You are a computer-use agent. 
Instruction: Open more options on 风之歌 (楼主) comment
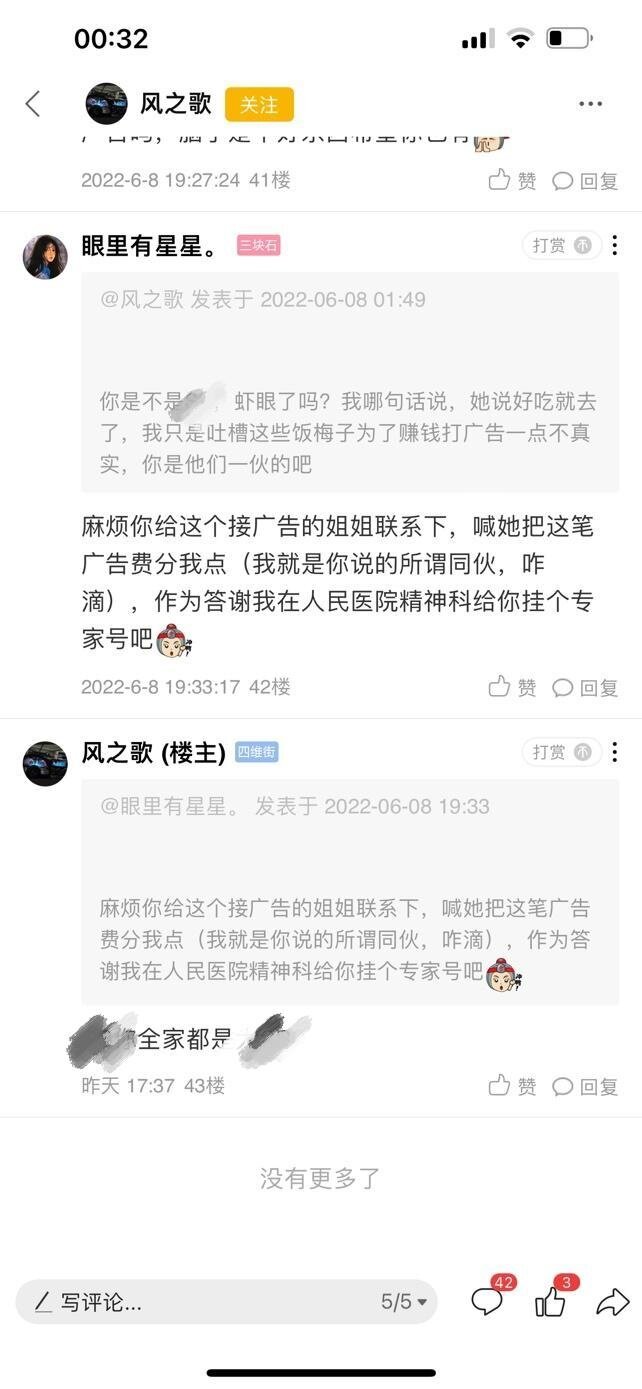(x=614, y=752)
